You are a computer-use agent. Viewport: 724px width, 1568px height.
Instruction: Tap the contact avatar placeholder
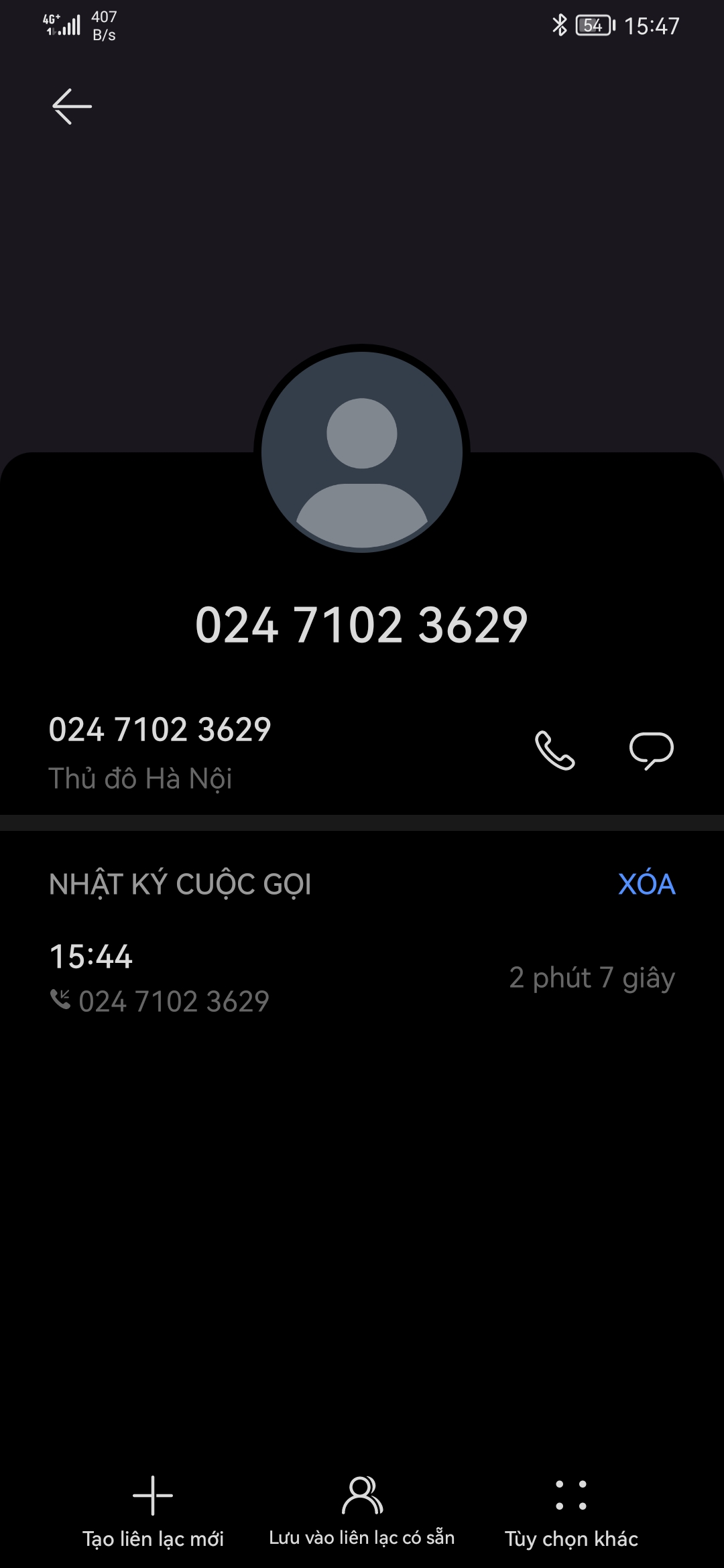pos(362,452)
